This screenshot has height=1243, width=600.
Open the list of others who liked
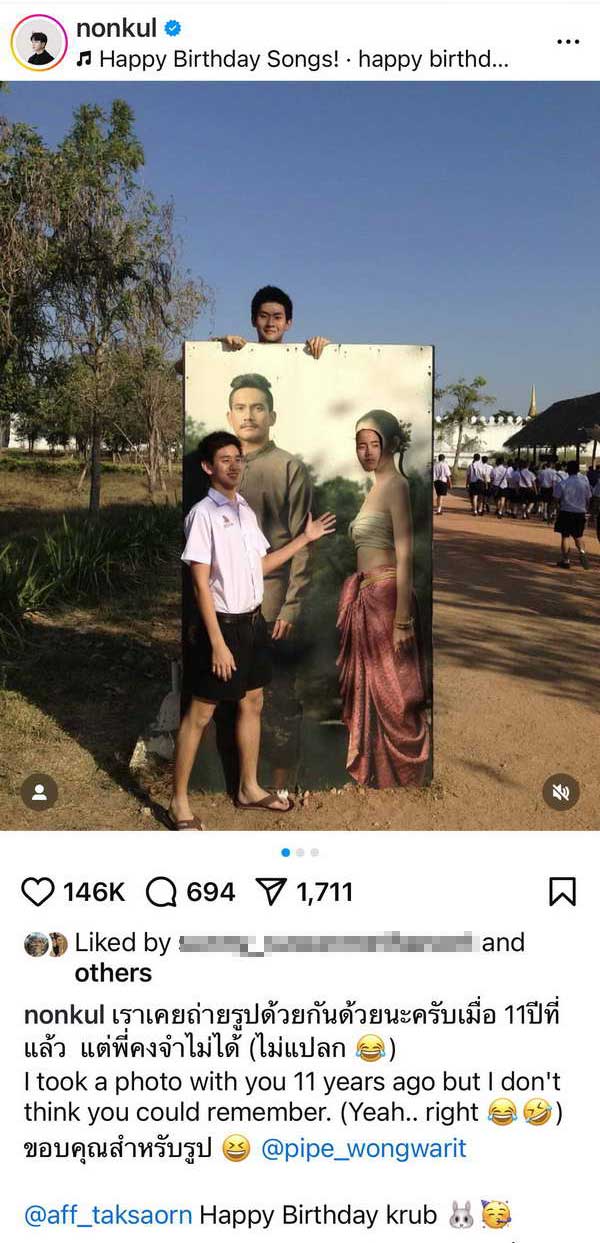coord(113,973)
